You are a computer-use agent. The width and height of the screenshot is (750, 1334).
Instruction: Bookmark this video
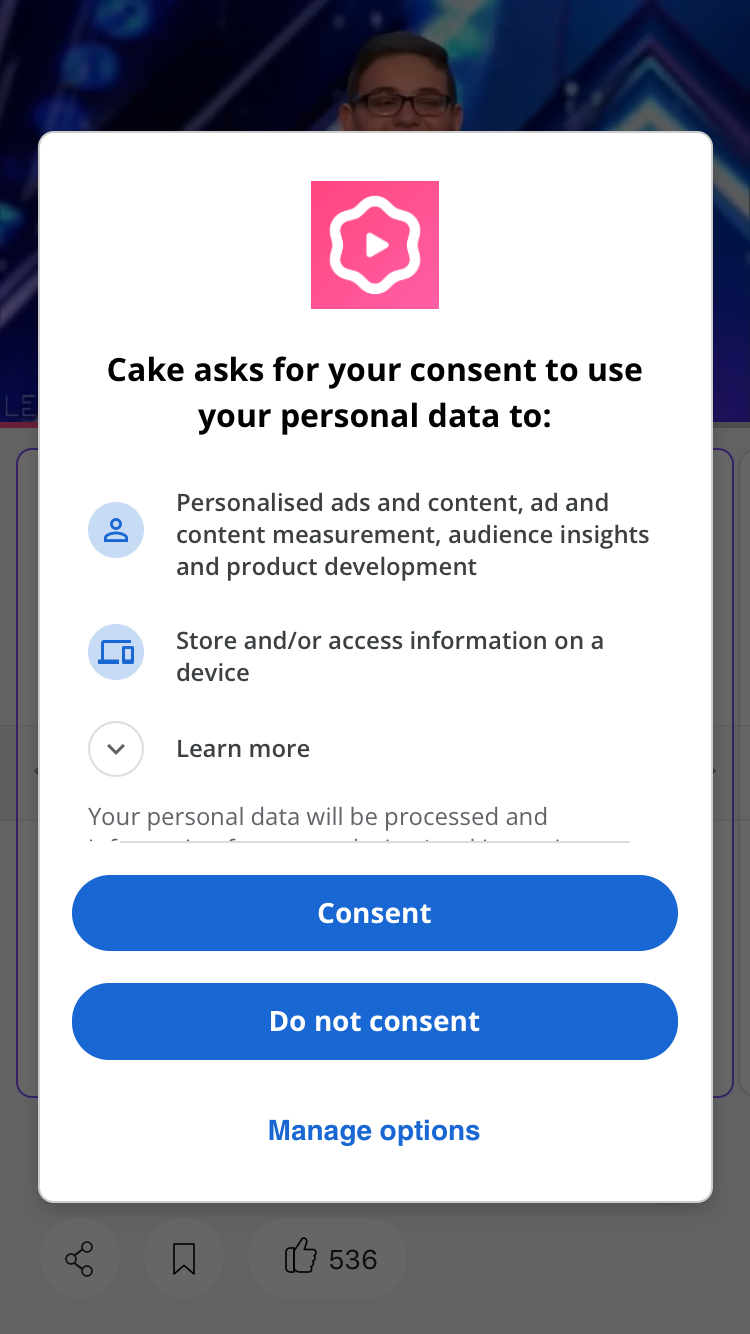[x=184, y=1258]
